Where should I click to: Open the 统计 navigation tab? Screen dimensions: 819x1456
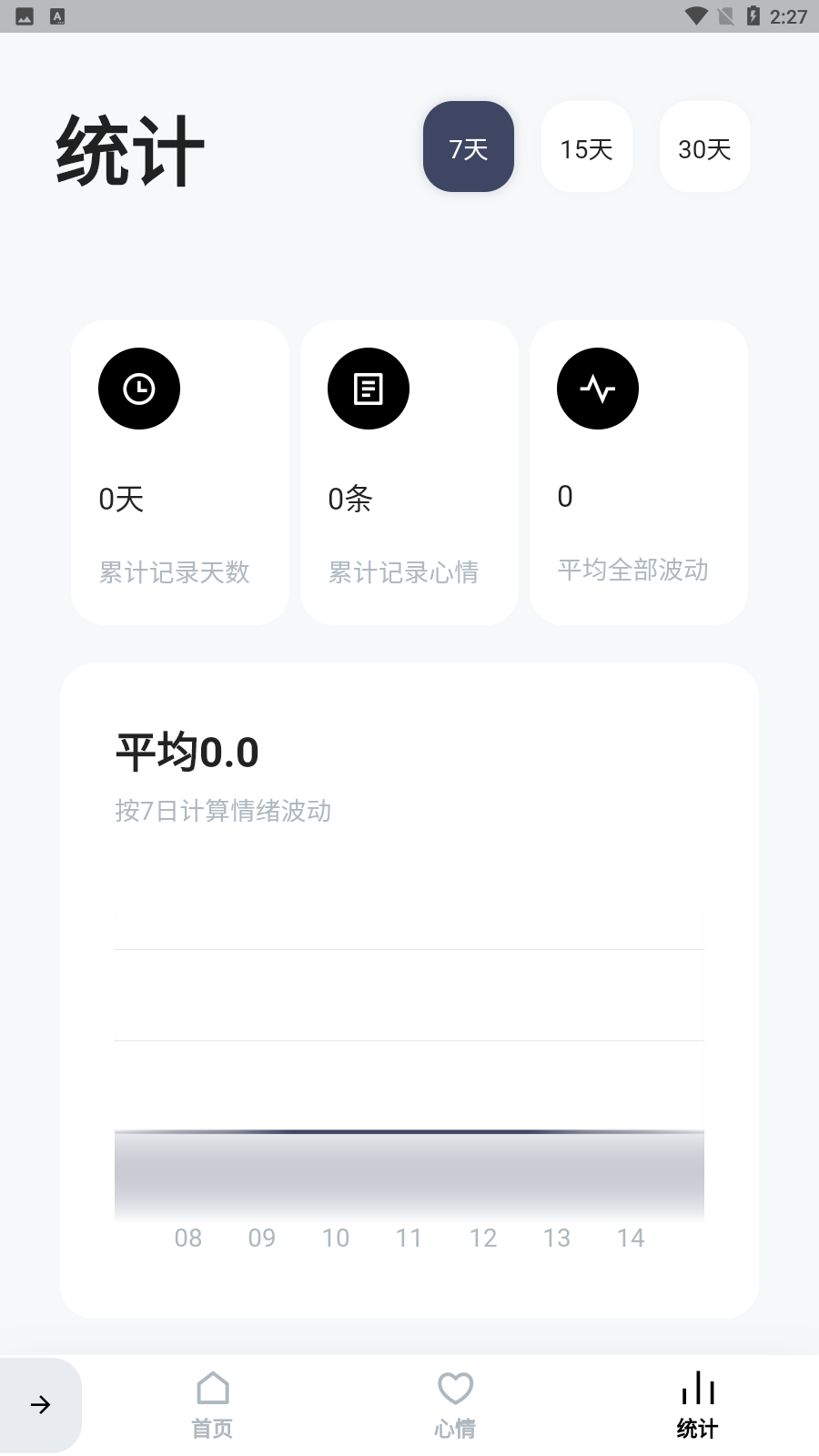(x=697, y=1404)
